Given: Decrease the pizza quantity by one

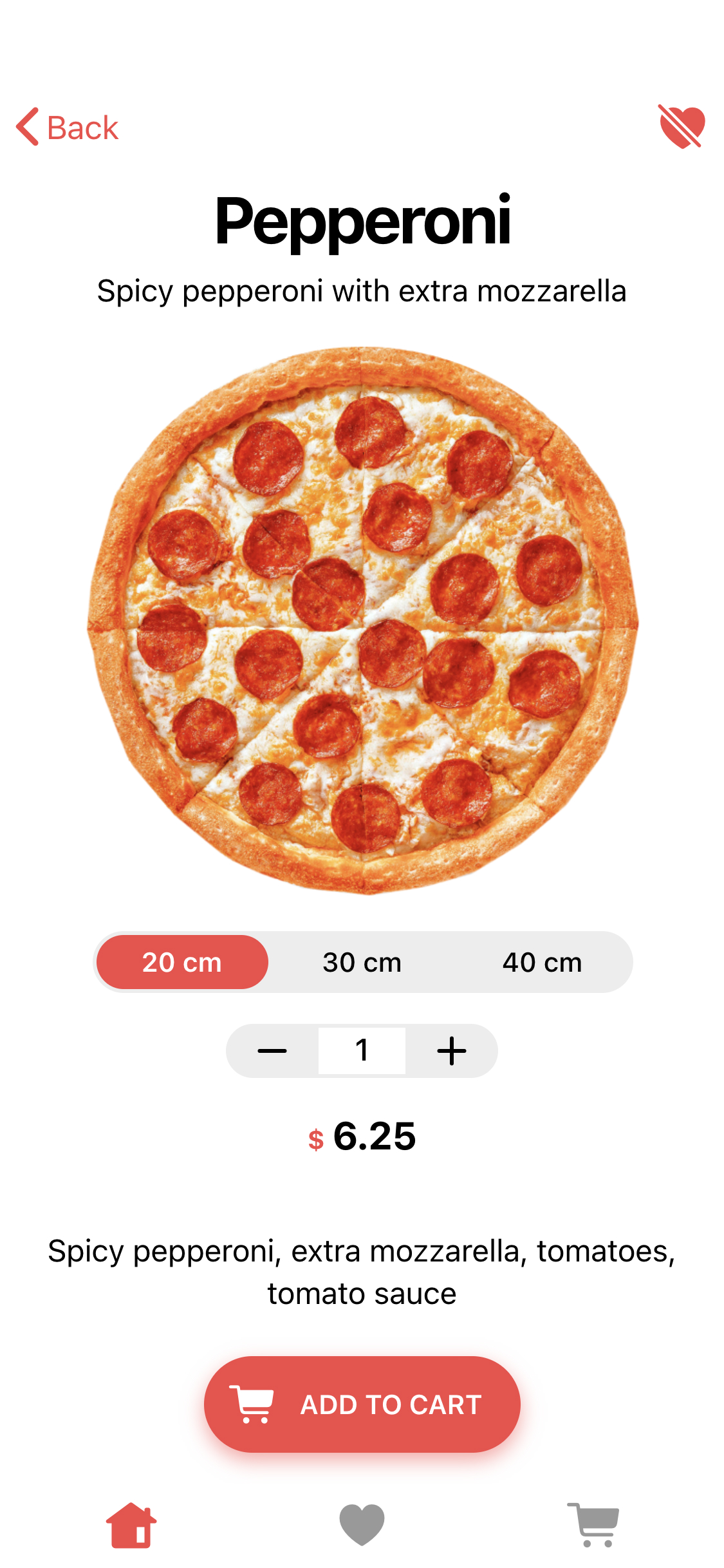Looking at the screenshot, I should tap(272, 1051).
